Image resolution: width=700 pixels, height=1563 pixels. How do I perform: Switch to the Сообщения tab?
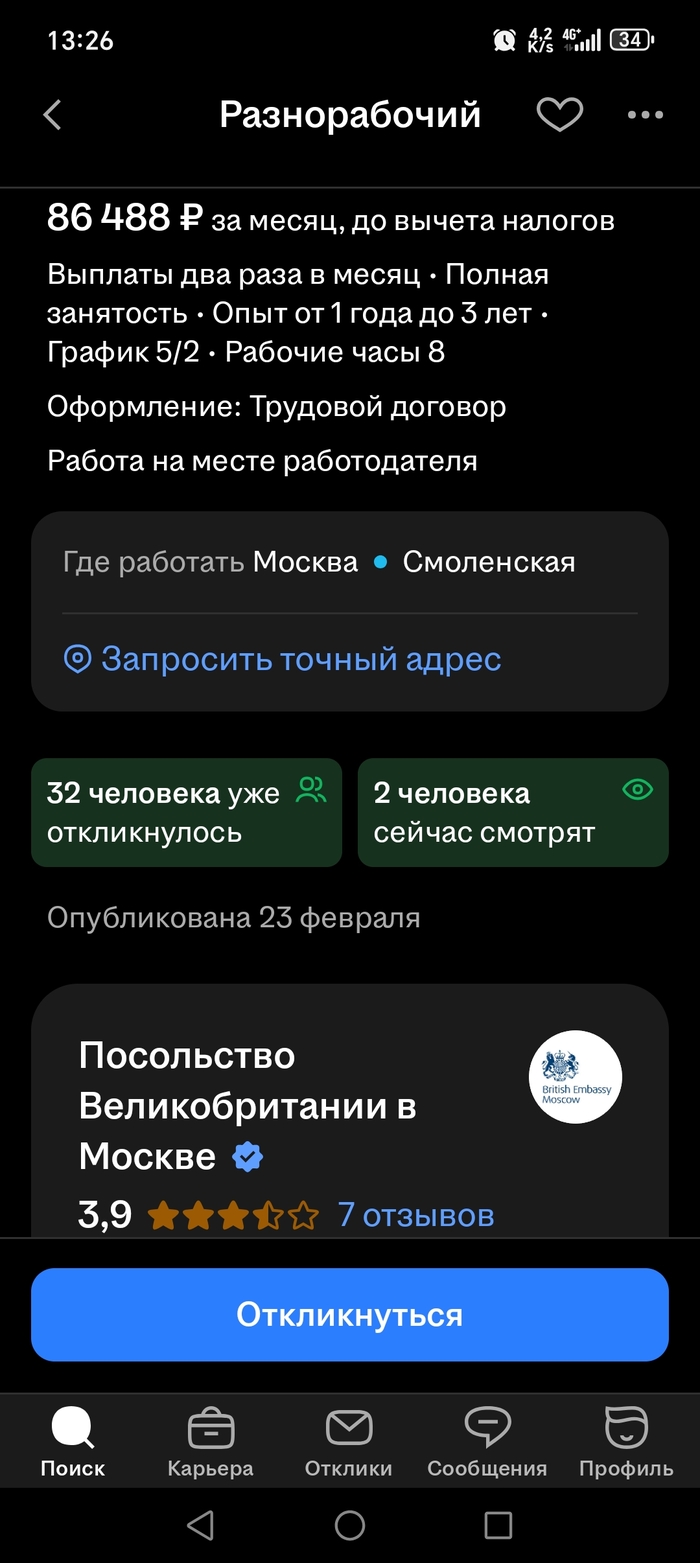tap(487, 1441)
